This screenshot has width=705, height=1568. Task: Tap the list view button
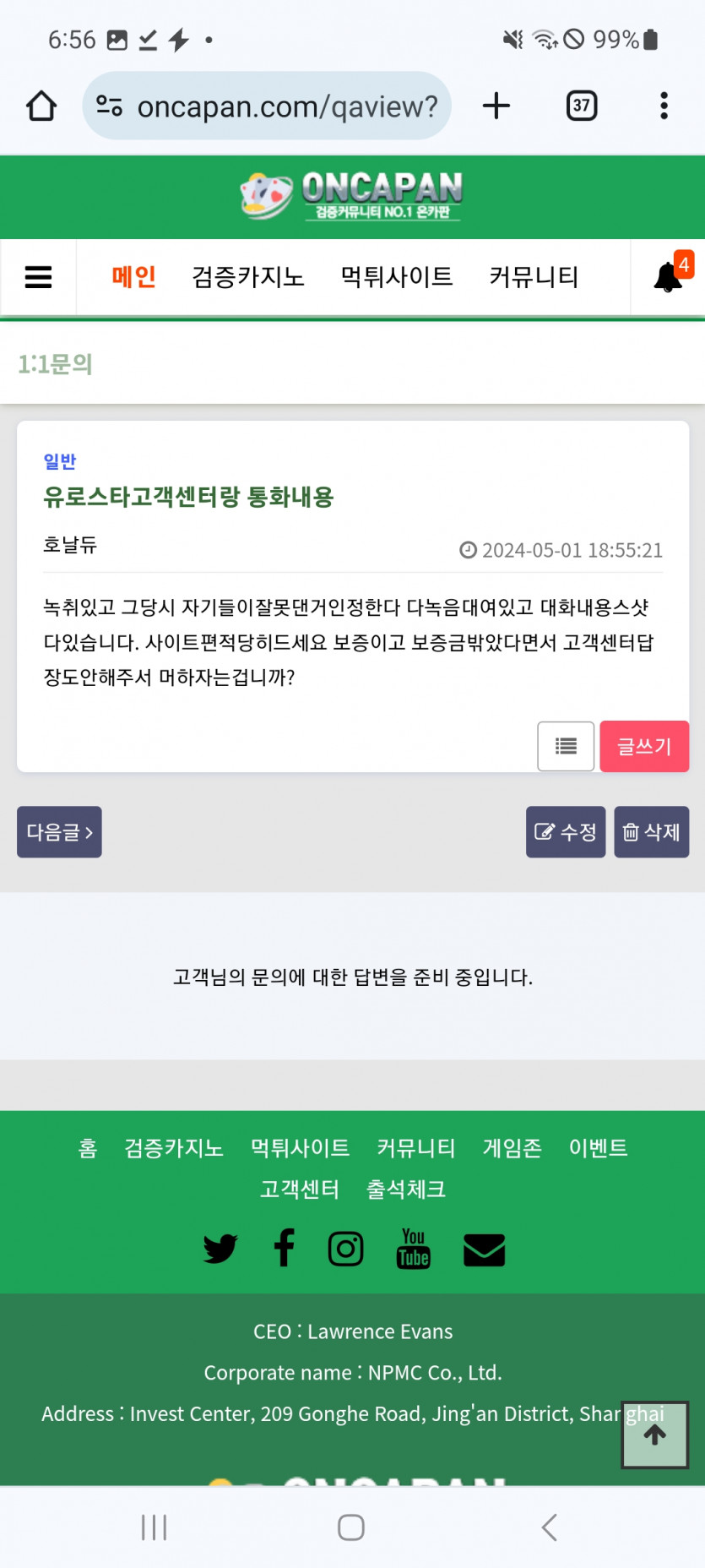[566, 746]
